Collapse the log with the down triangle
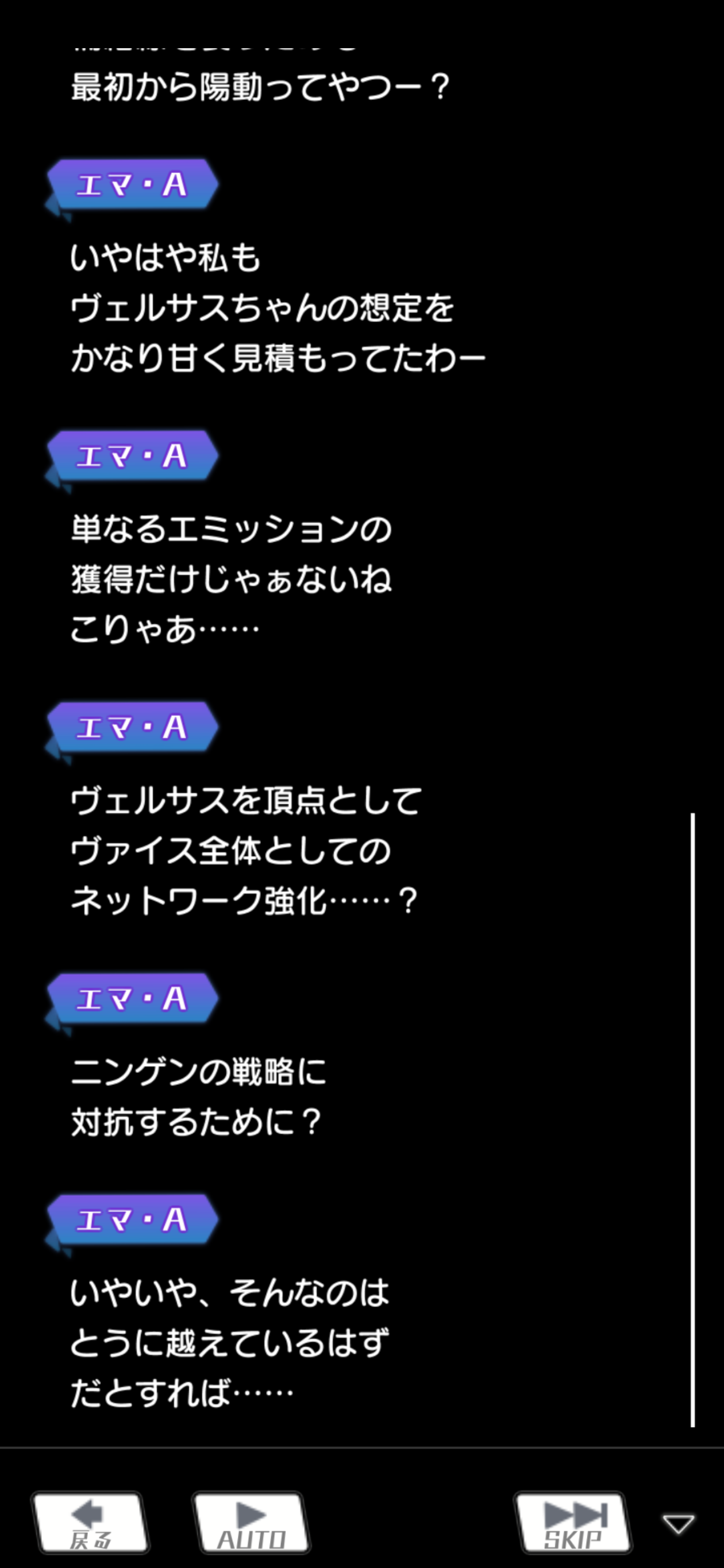724x1568 pixels. click(679, 1524)
